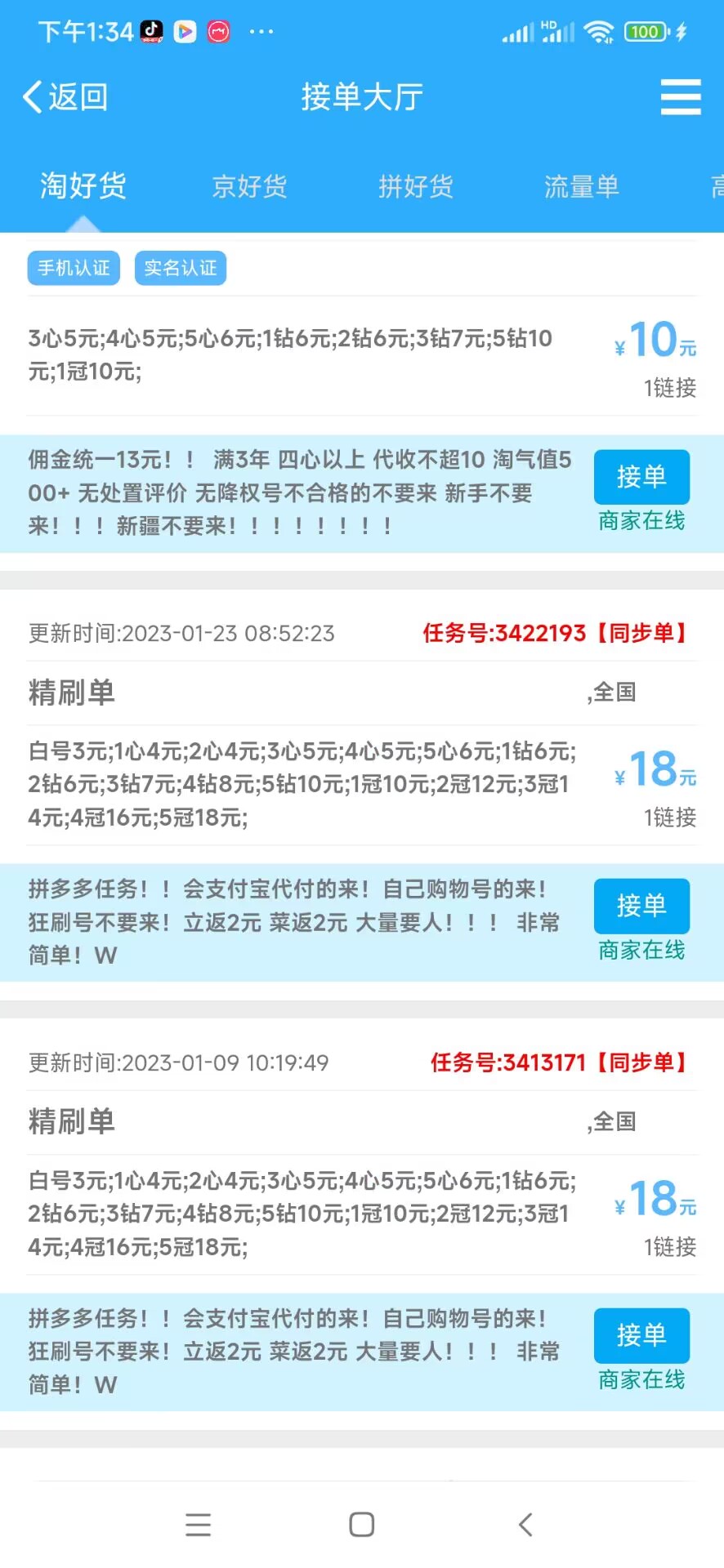The width and height of the screenshot is (724, 1568).
Task: Tap the circular home button in navigation bar
Action: 361,1524
